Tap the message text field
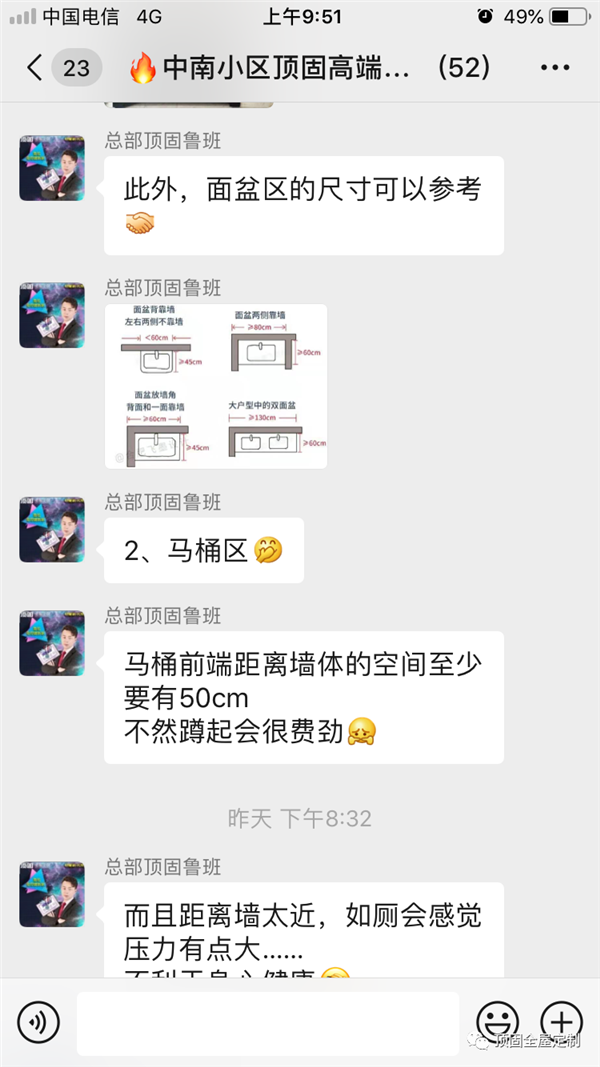 pos(268,1022)
